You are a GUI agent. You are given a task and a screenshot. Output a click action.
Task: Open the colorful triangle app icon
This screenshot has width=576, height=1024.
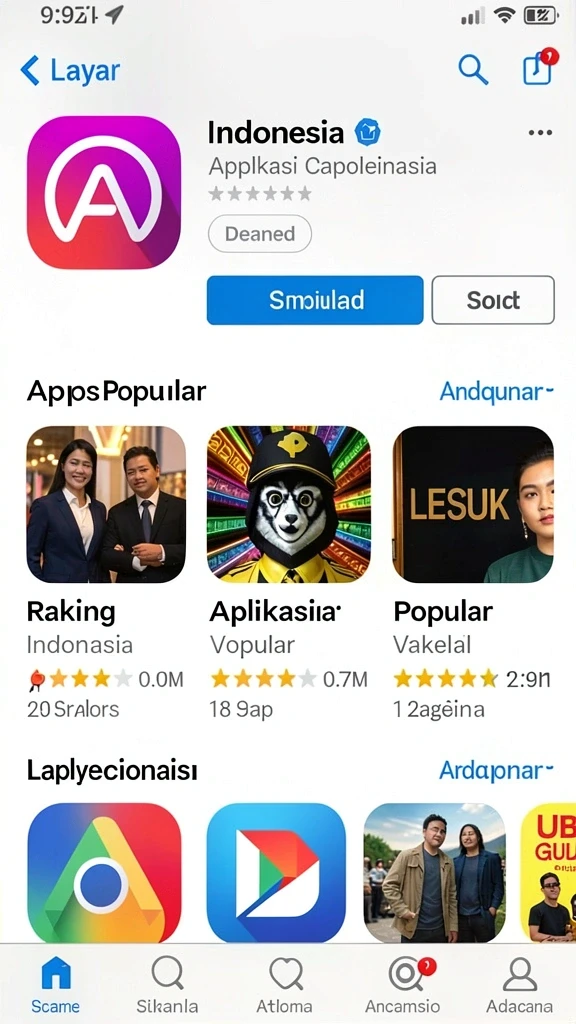click(104, 873)
